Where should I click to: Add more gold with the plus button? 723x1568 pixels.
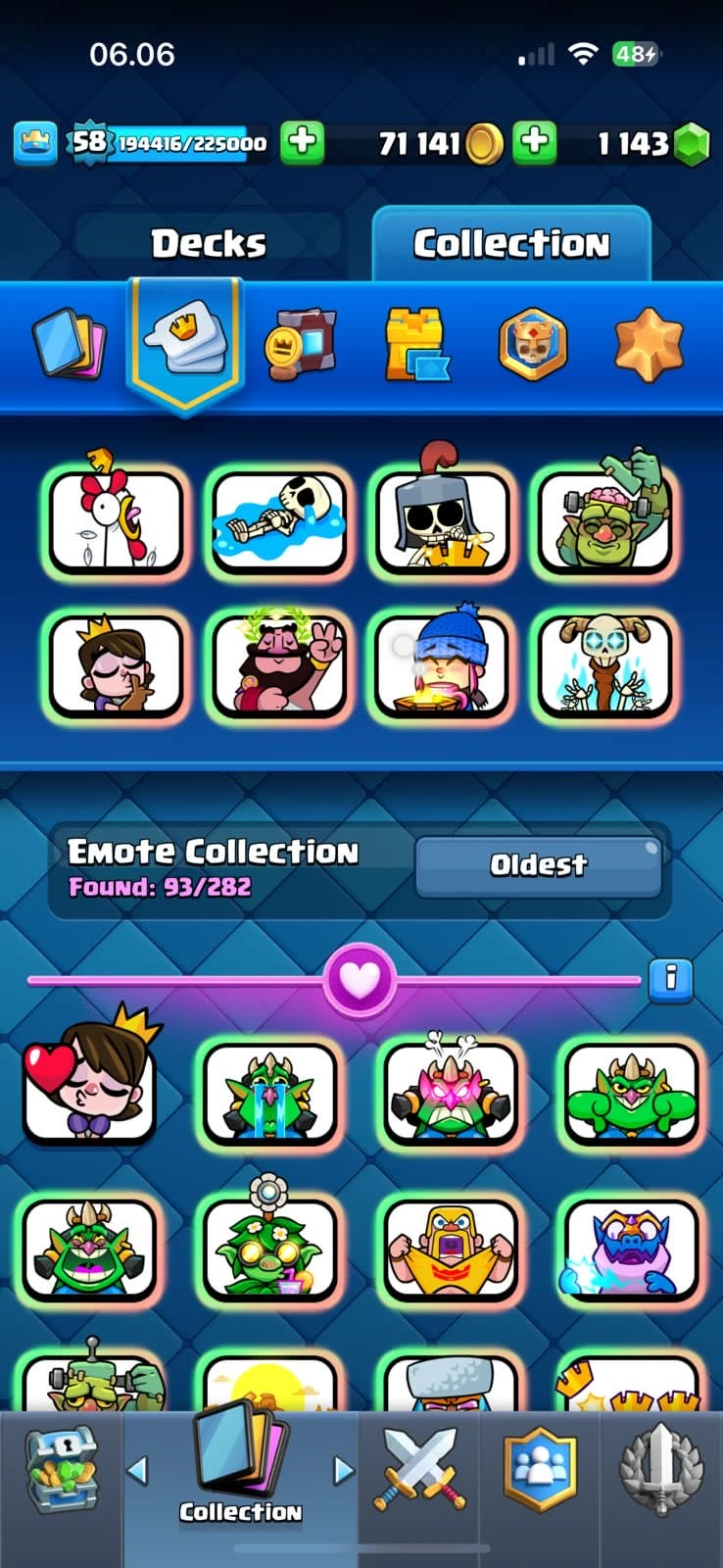[x=535, y=143]
